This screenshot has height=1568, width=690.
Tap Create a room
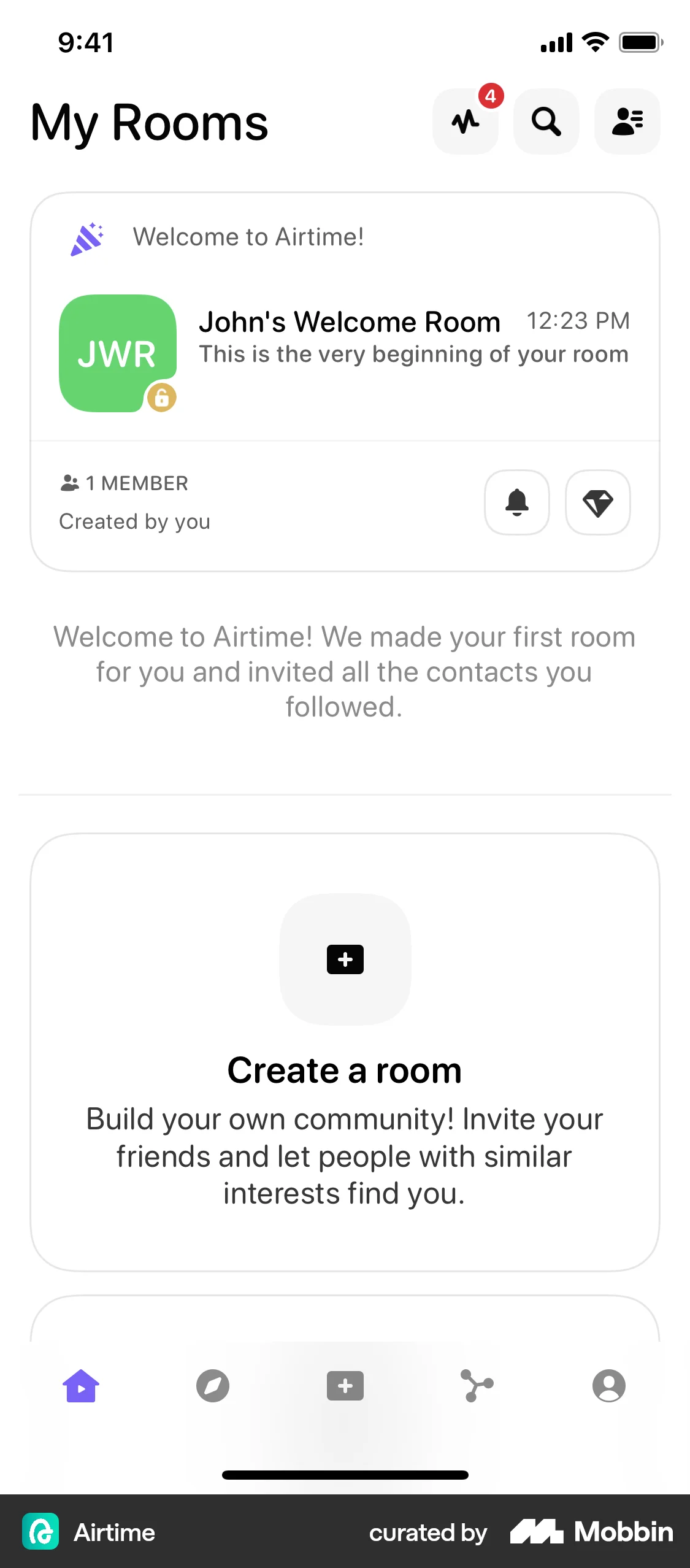tap(345, 1070)
